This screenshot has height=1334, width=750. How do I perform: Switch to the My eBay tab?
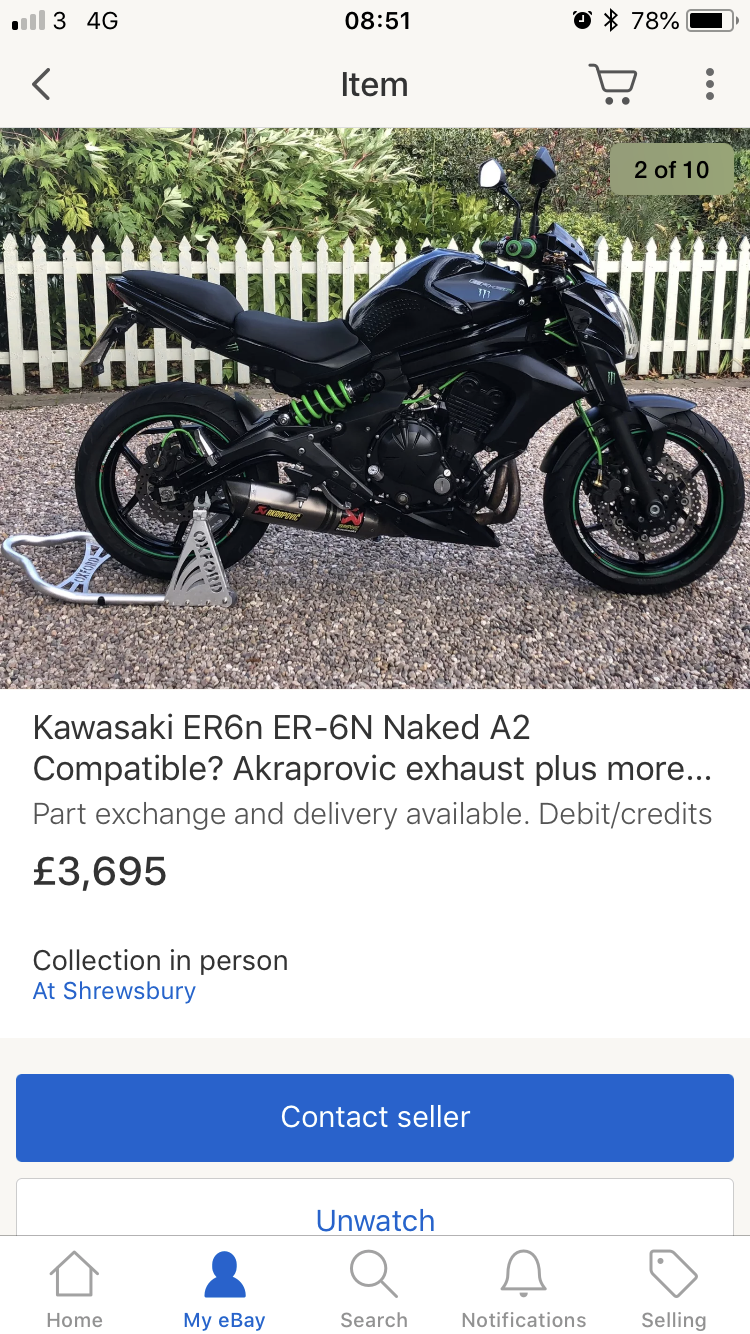pyautogui.click(x=224, y=1290)
